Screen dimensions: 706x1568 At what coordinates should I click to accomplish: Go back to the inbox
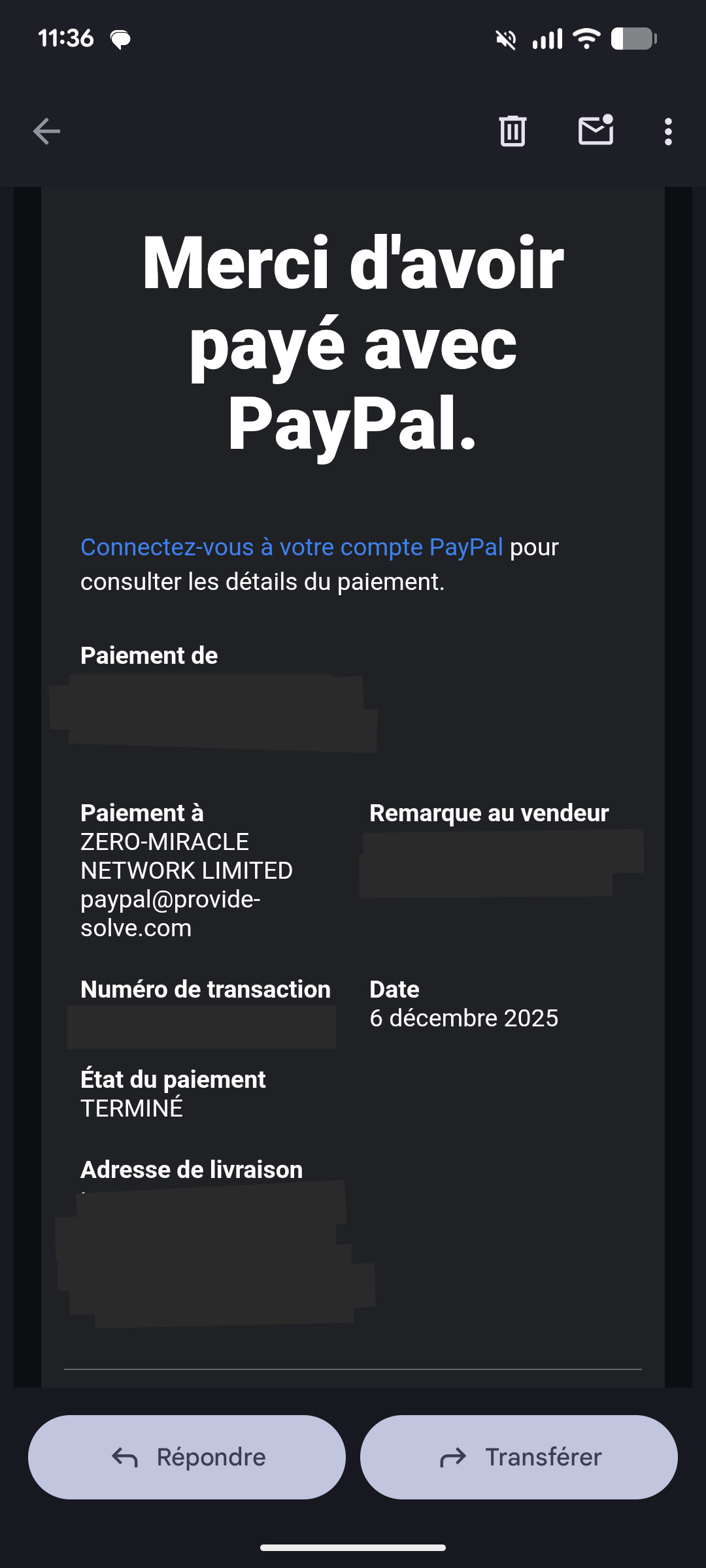pyautogui.click(x=46, y=131)
